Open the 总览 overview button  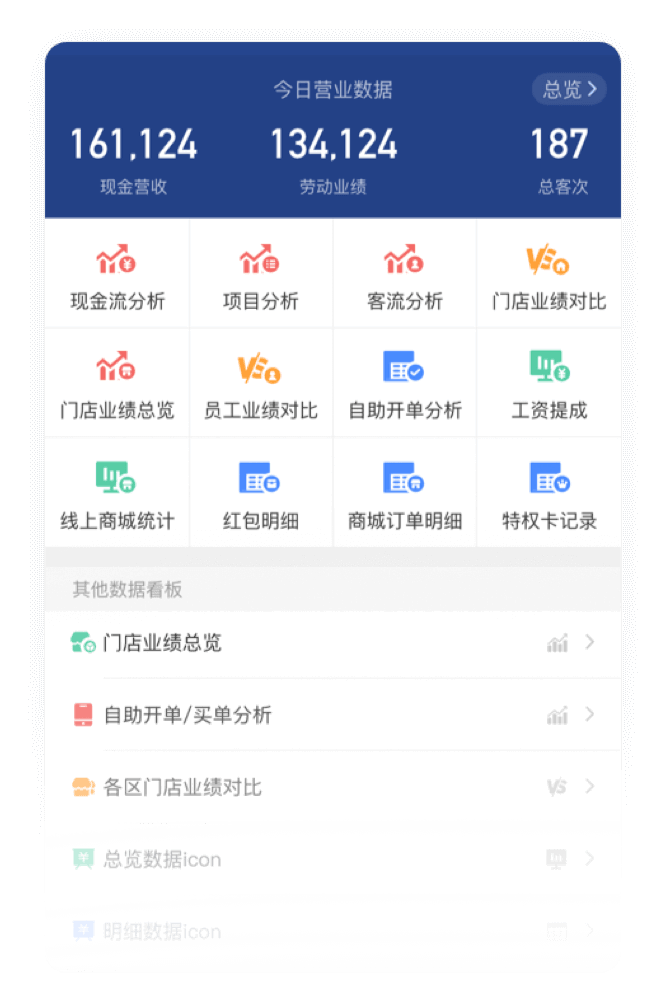tap(569, 90)
